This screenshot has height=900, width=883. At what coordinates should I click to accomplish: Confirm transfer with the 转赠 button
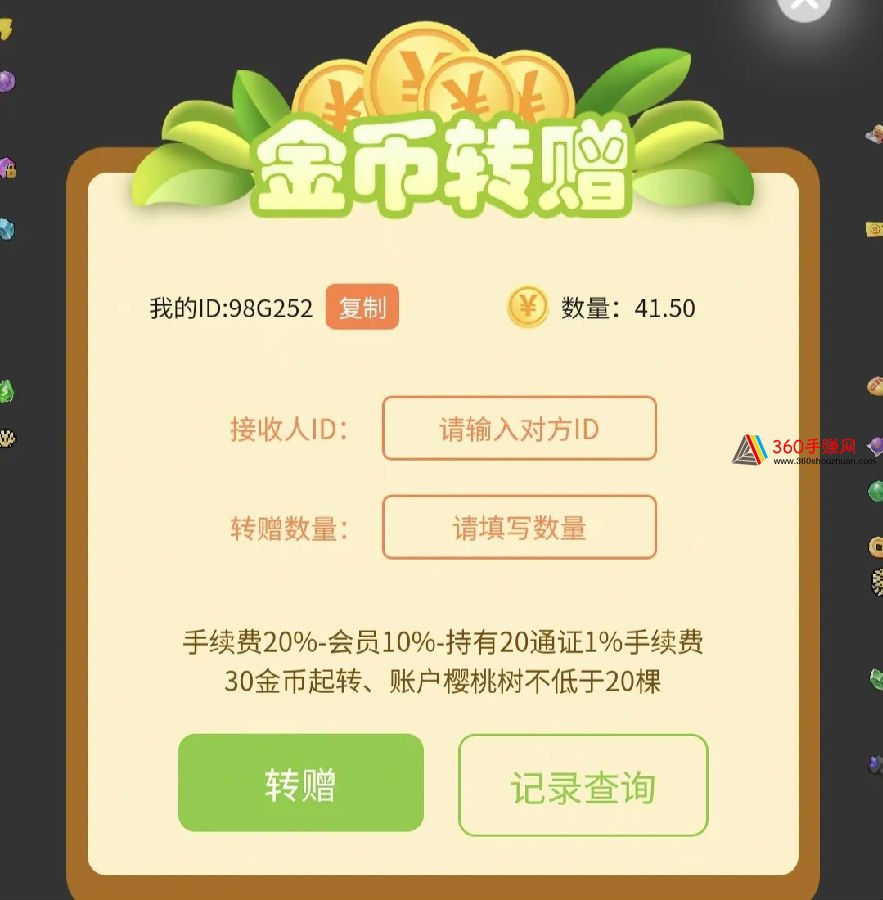301,784
